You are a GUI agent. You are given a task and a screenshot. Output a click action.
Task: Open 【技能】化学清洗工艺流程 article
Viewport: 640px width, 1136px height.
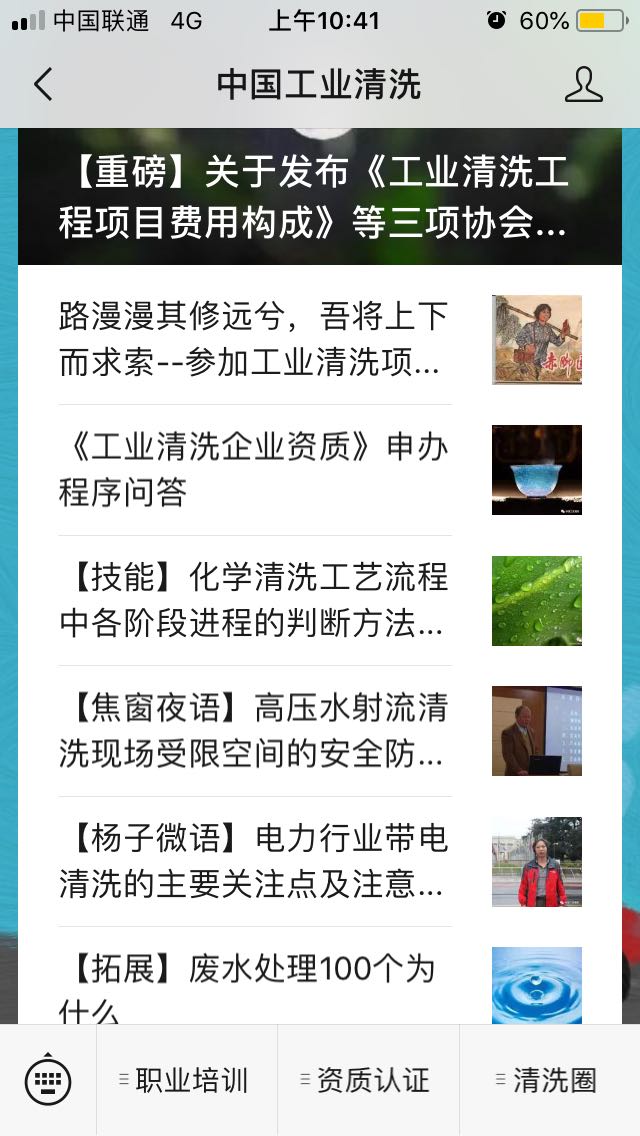(254, 600)
